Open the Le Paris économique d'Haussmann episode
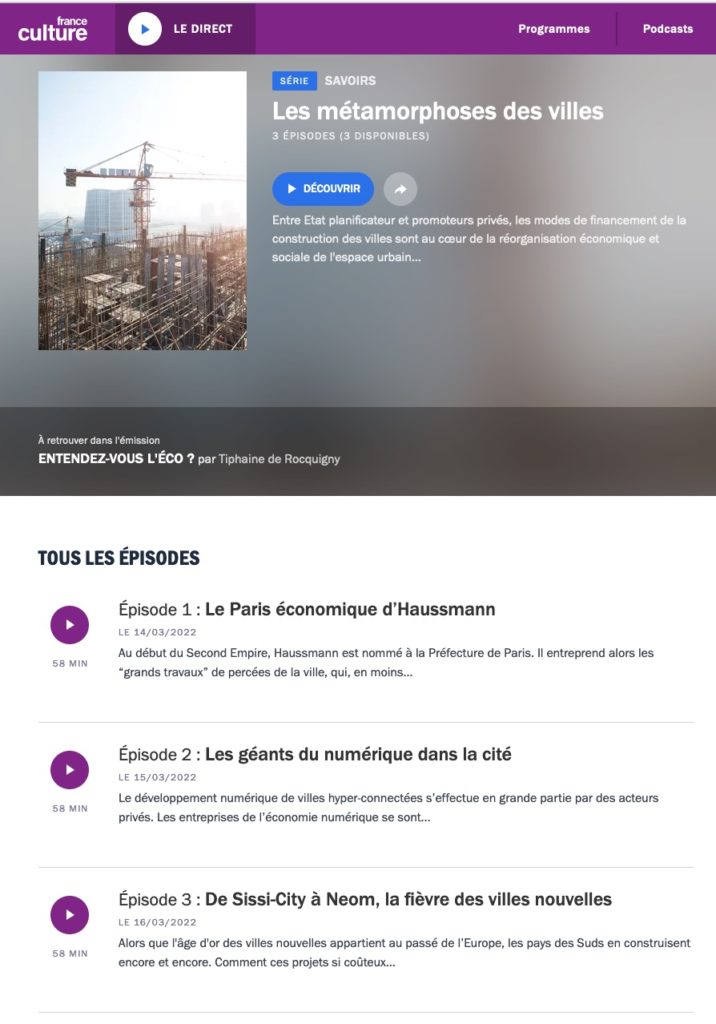Screen dimensions: 716x1024 pyautogui.click(x=350, y=609)
